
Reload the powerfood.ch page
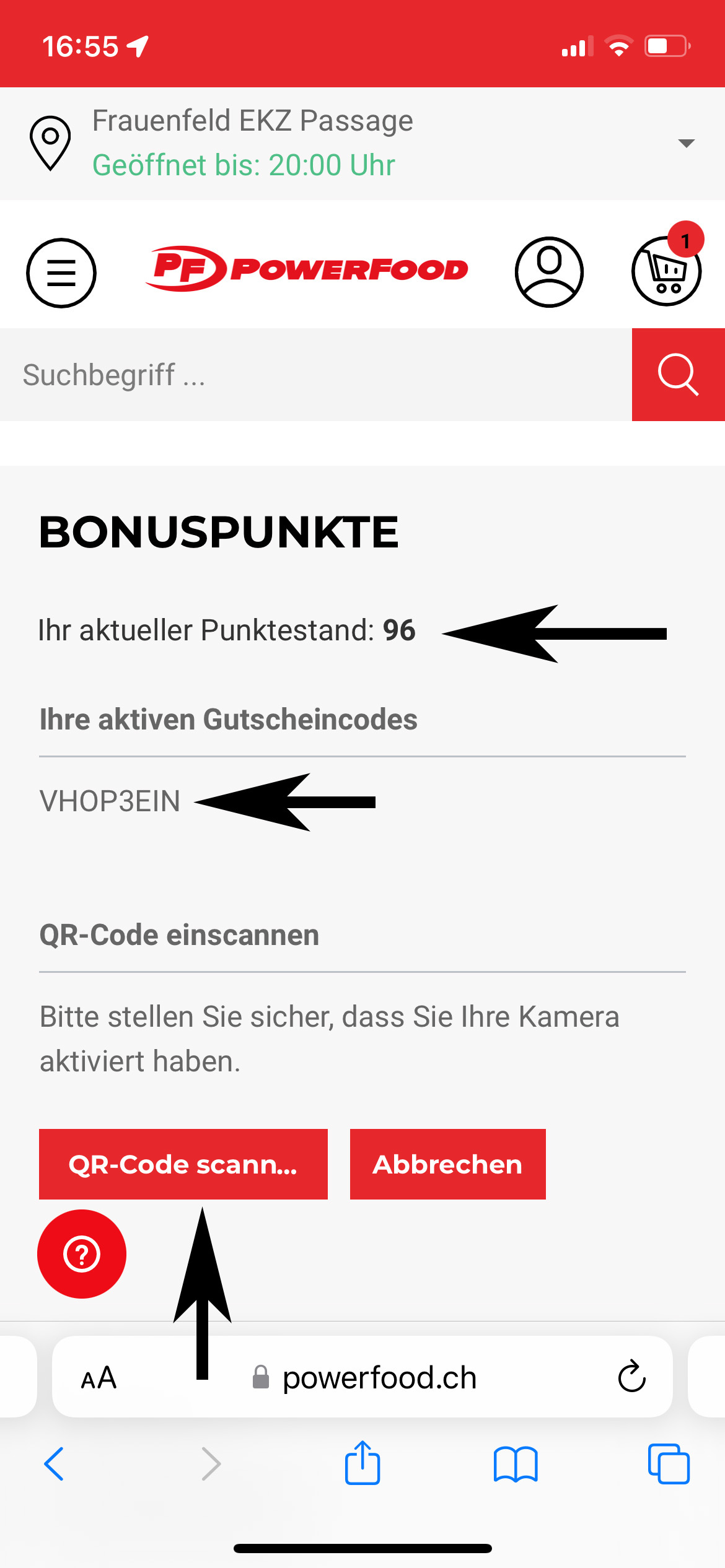coord(631,1377)
